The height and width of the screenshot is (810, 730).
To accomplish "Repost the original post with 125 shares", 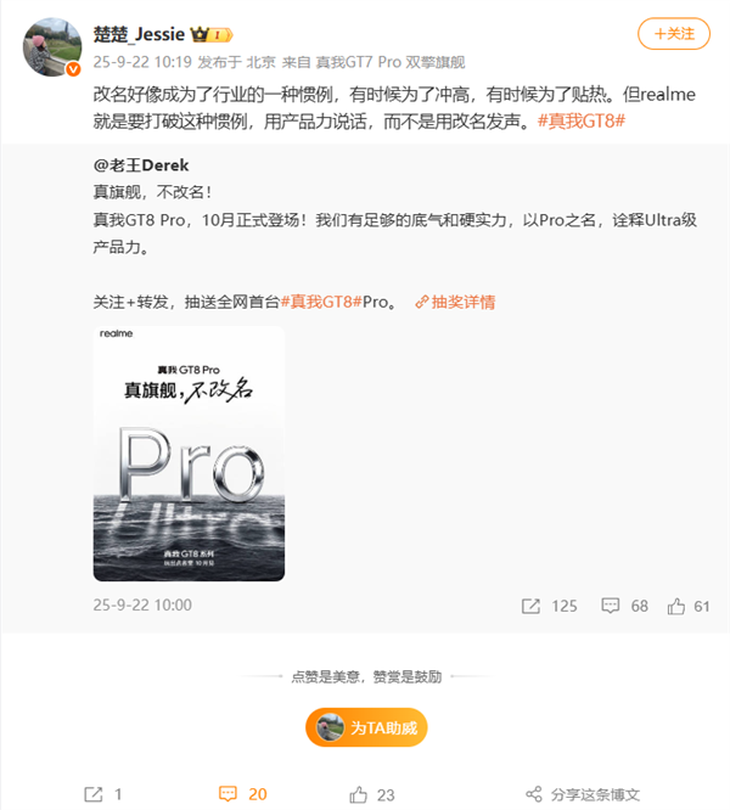I will tap(549, 606).
